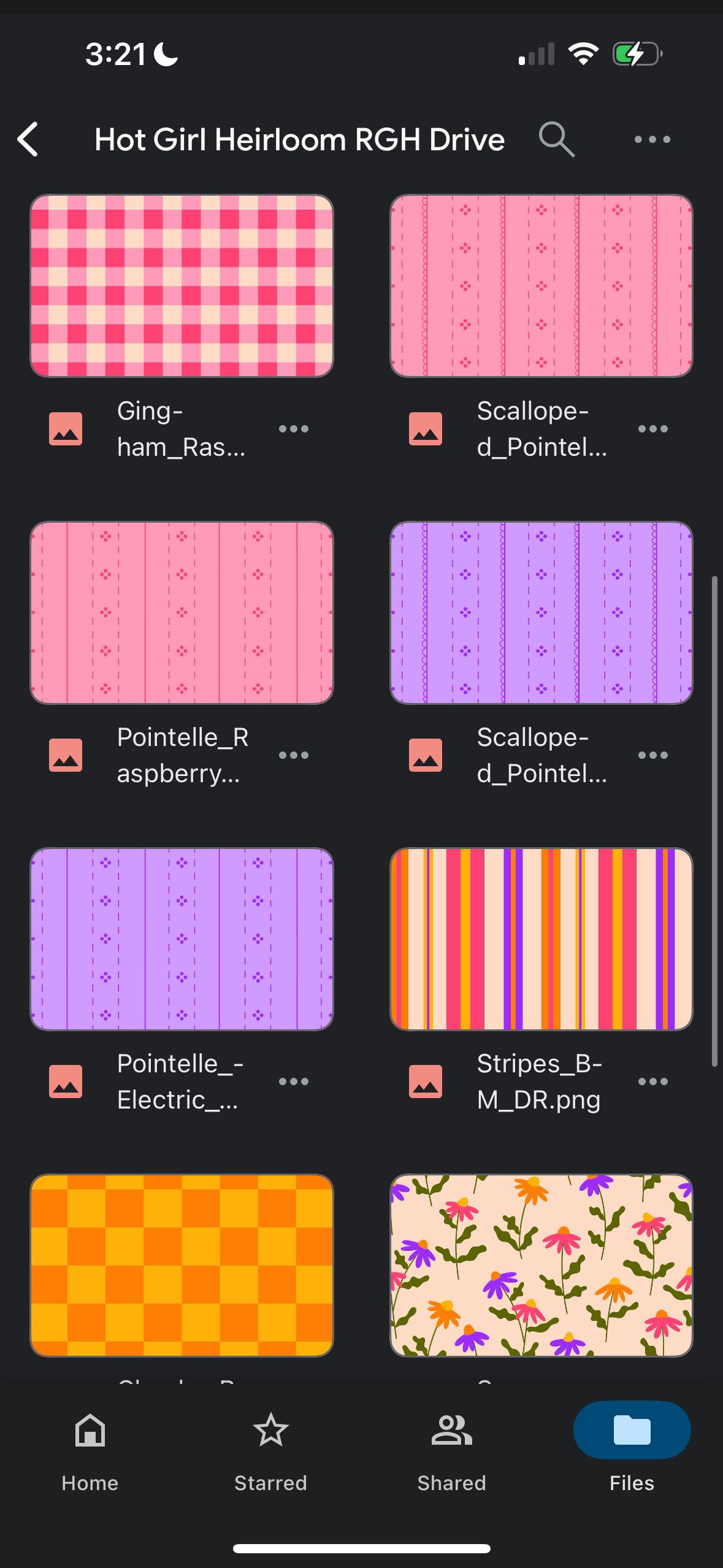This screenshot has height=1568, width=723.
Task: Go back from the Hot Girl Heirloom folder
Action: point(28,139)
